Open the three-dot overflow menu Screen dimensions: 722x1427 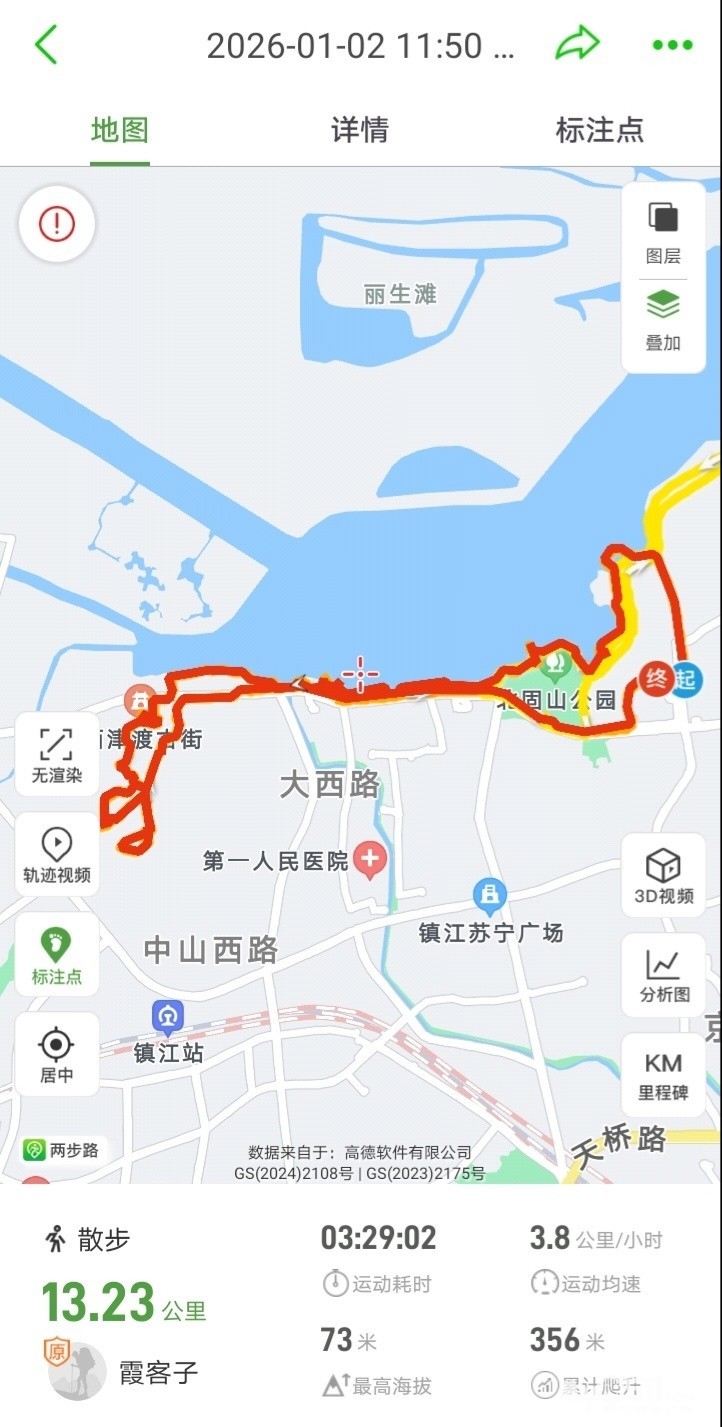(672, 45)
